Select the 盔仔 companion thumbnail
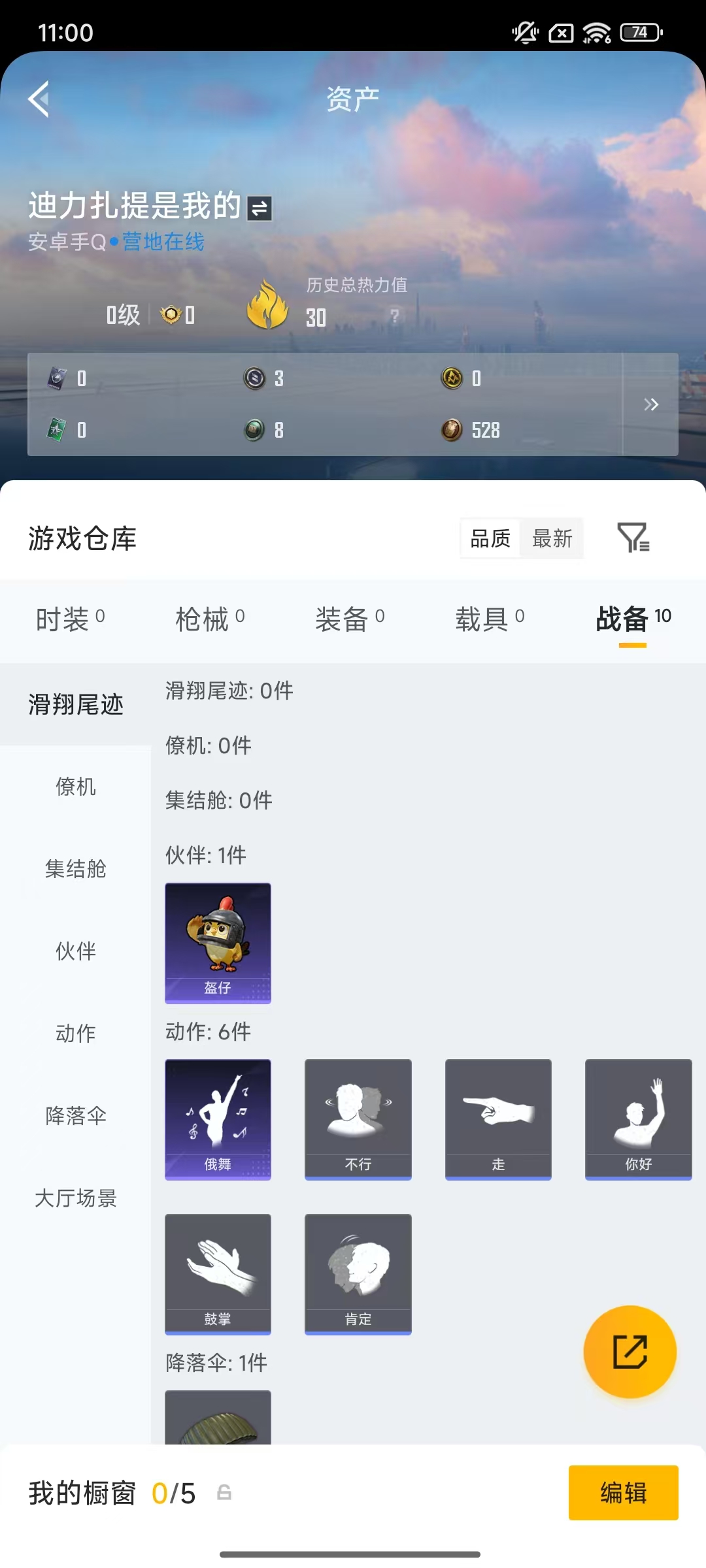The image size is (706, 1568). click(x=218, y=941)
